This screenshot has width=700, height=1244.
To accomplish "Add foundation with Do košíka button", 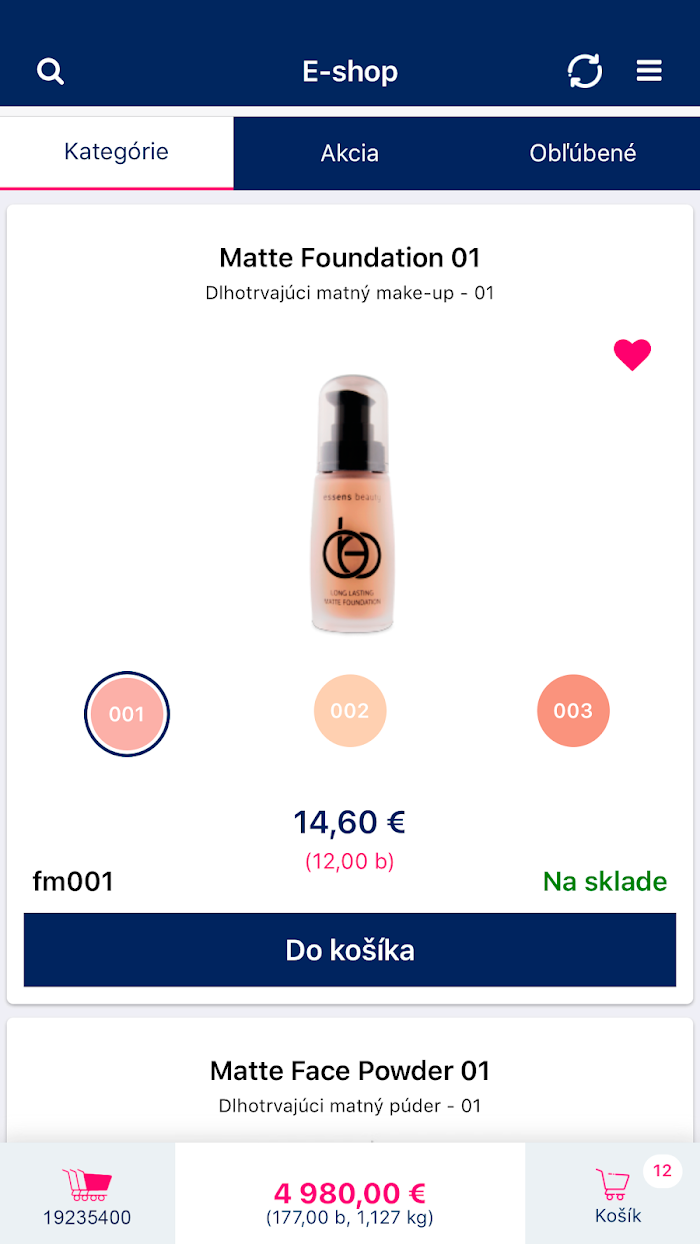I will (350, 949).
